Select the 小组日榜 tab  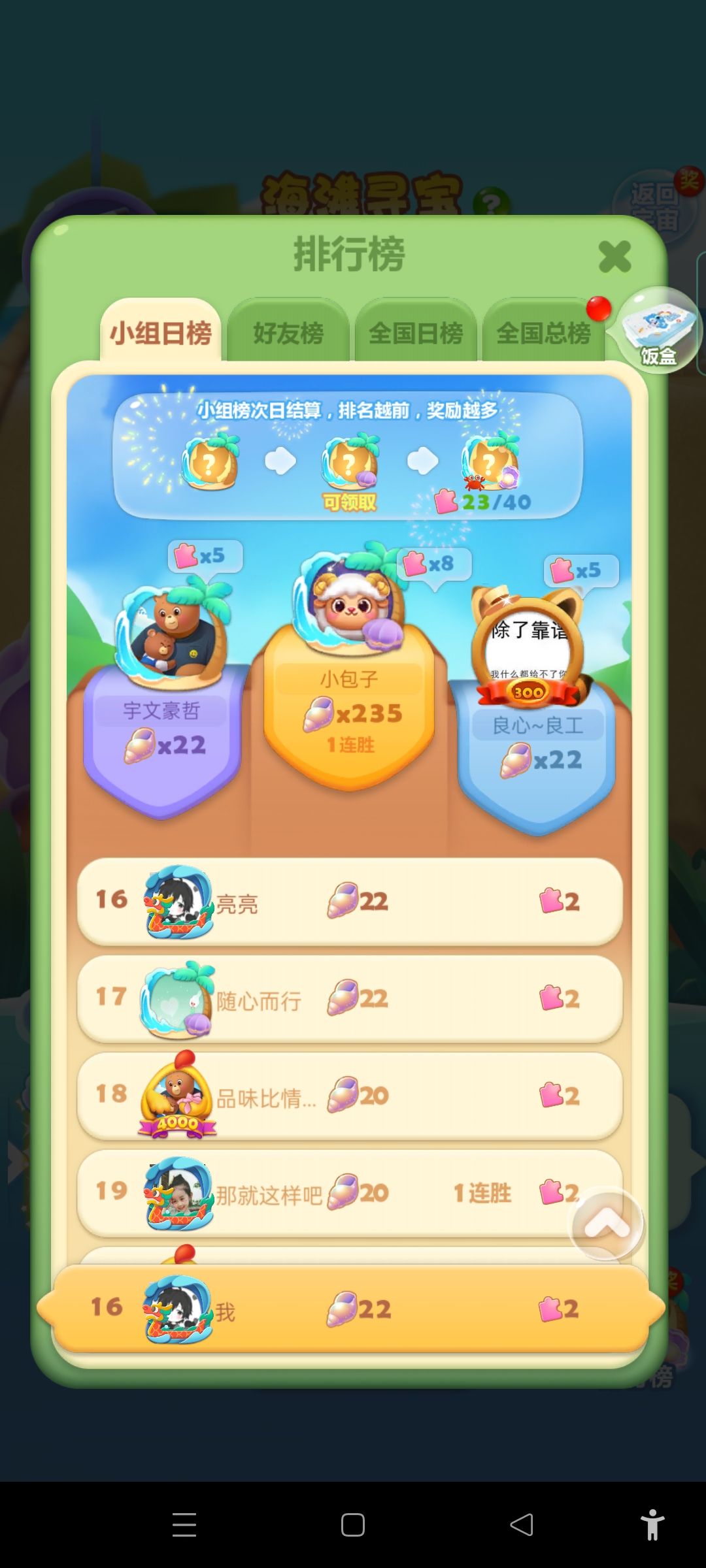(x=161, y=333)
